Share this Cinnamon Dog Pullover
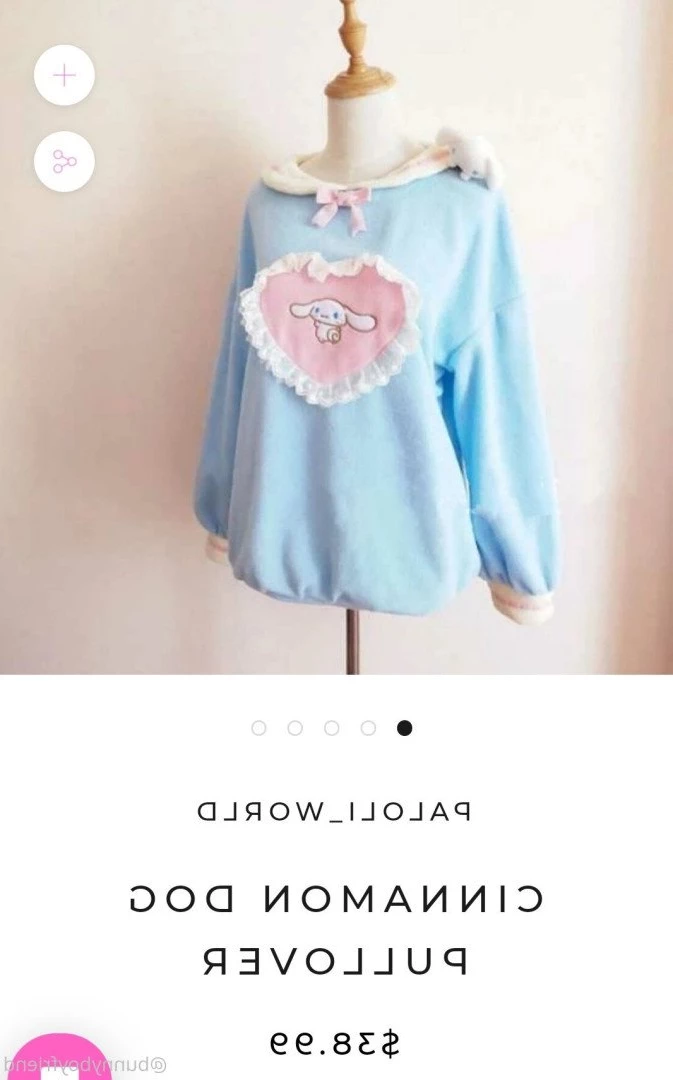 click(x=64, y=161)
